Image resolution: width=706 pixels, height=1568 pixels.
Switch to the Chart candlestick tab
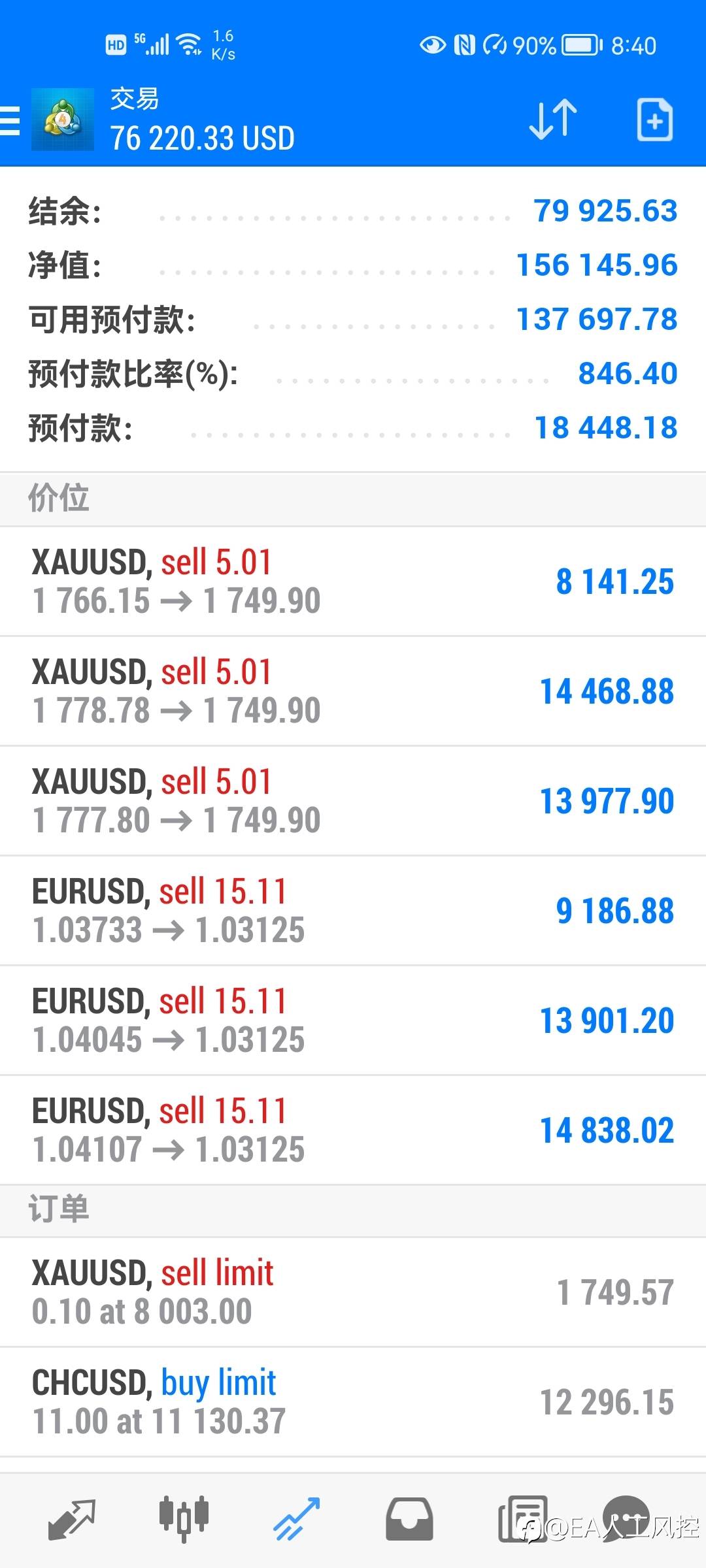184,1519
